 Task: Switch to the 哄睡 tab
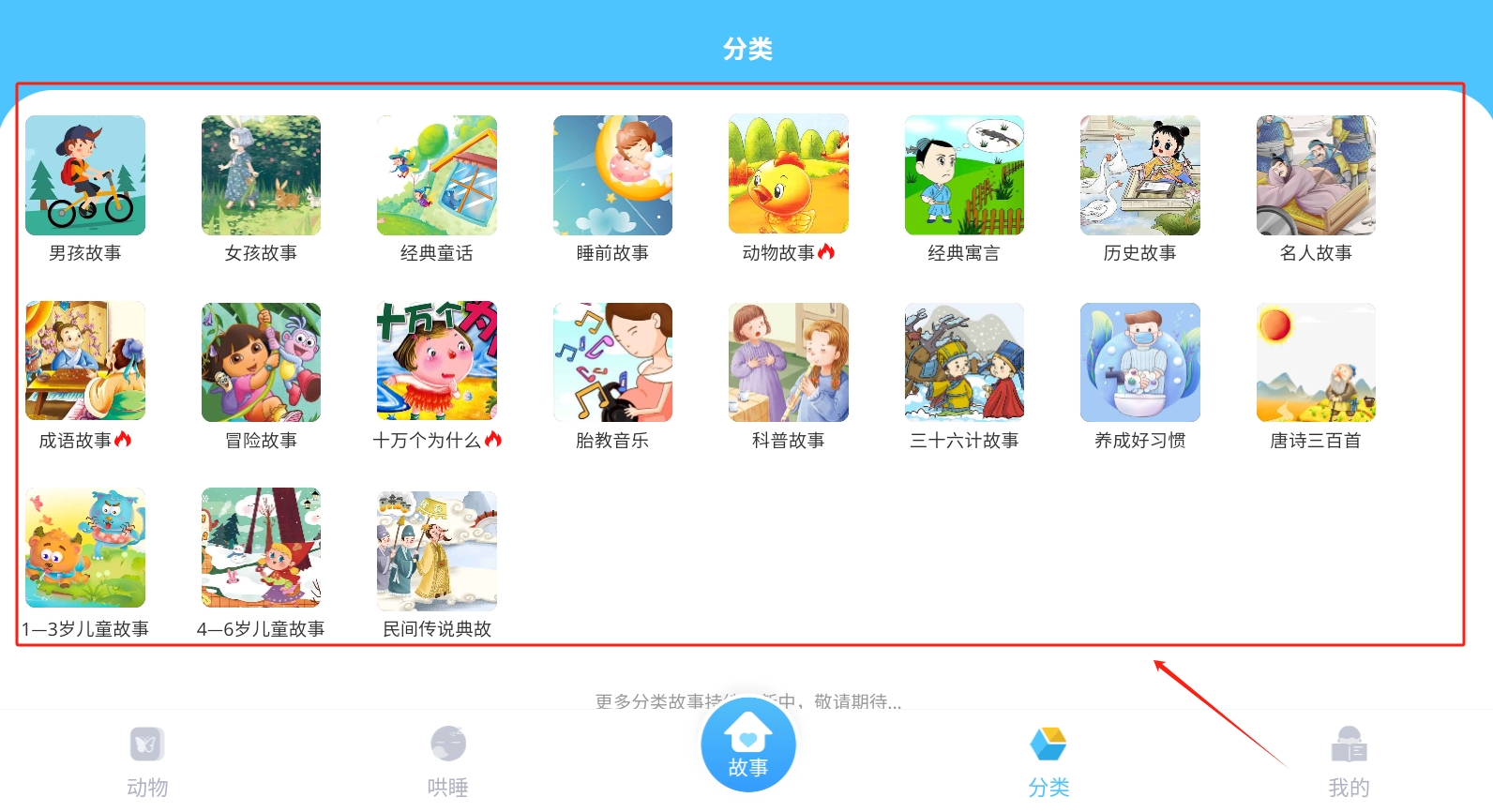click(447, 761)
